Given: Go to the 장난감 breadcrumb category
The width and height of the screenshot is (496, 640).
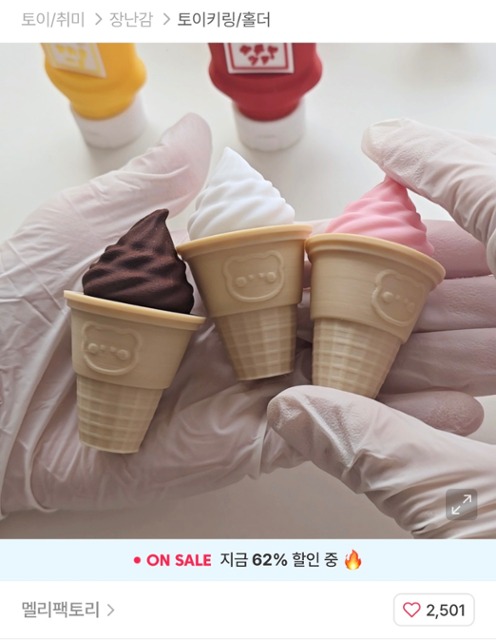Looking at the screenshot, I should [x=131, y=20].
